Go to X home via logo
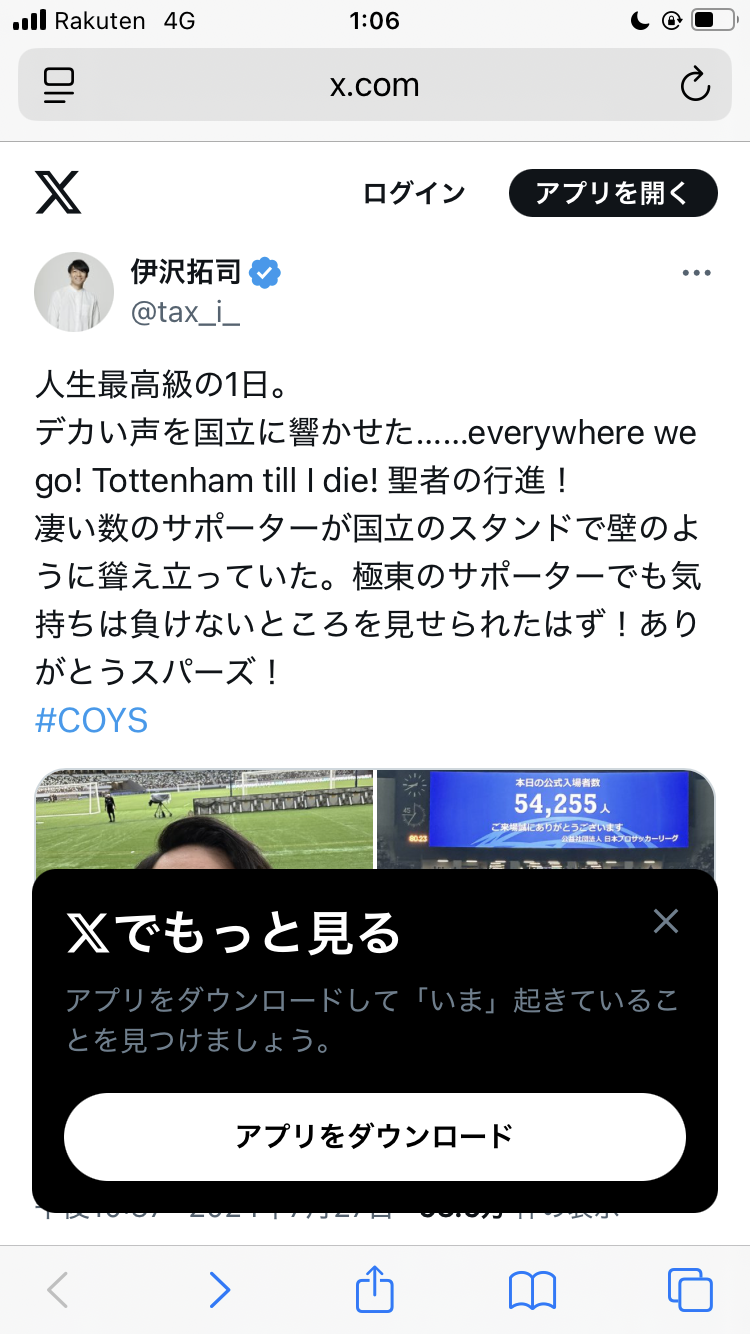The width and height of the screenshot is (750, 1334). pos(58,193)
